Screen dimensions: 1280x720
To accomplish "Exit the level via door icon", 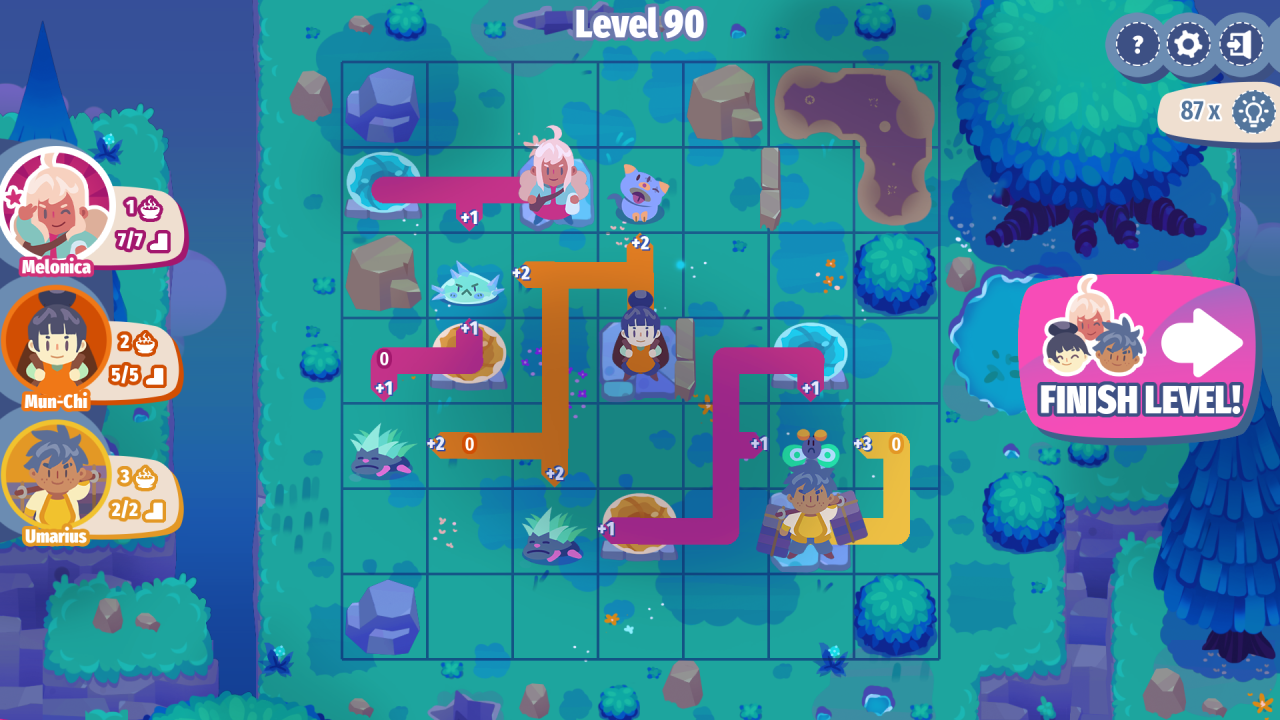I will (x=1241, y=45).
